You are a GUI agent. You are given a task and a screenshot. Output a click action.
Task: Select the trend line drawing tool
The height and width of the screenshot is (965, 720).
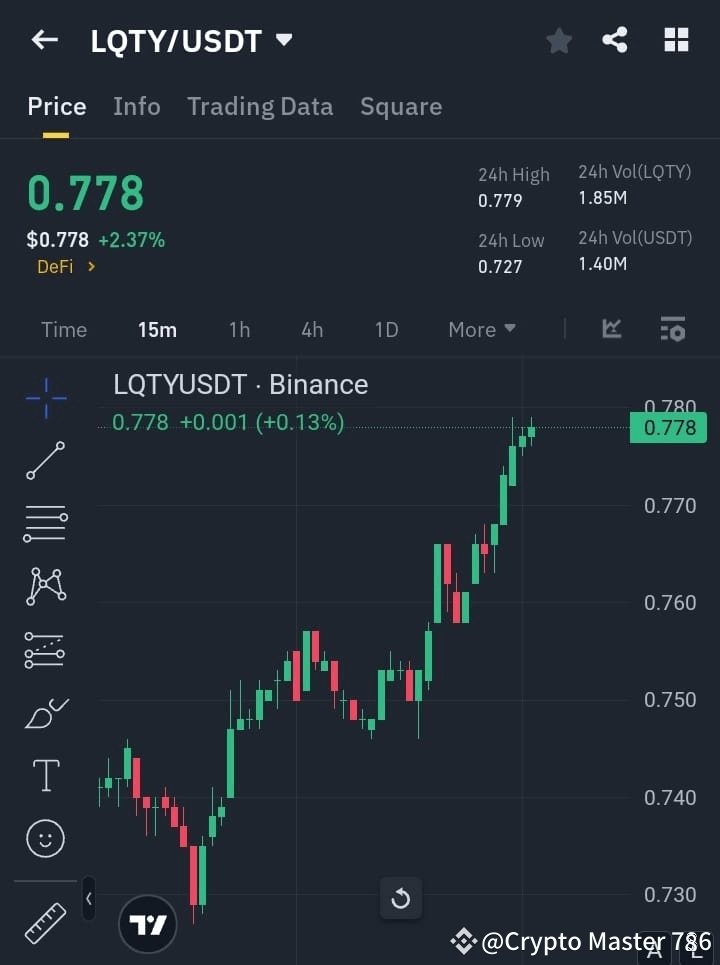point(45,461)
